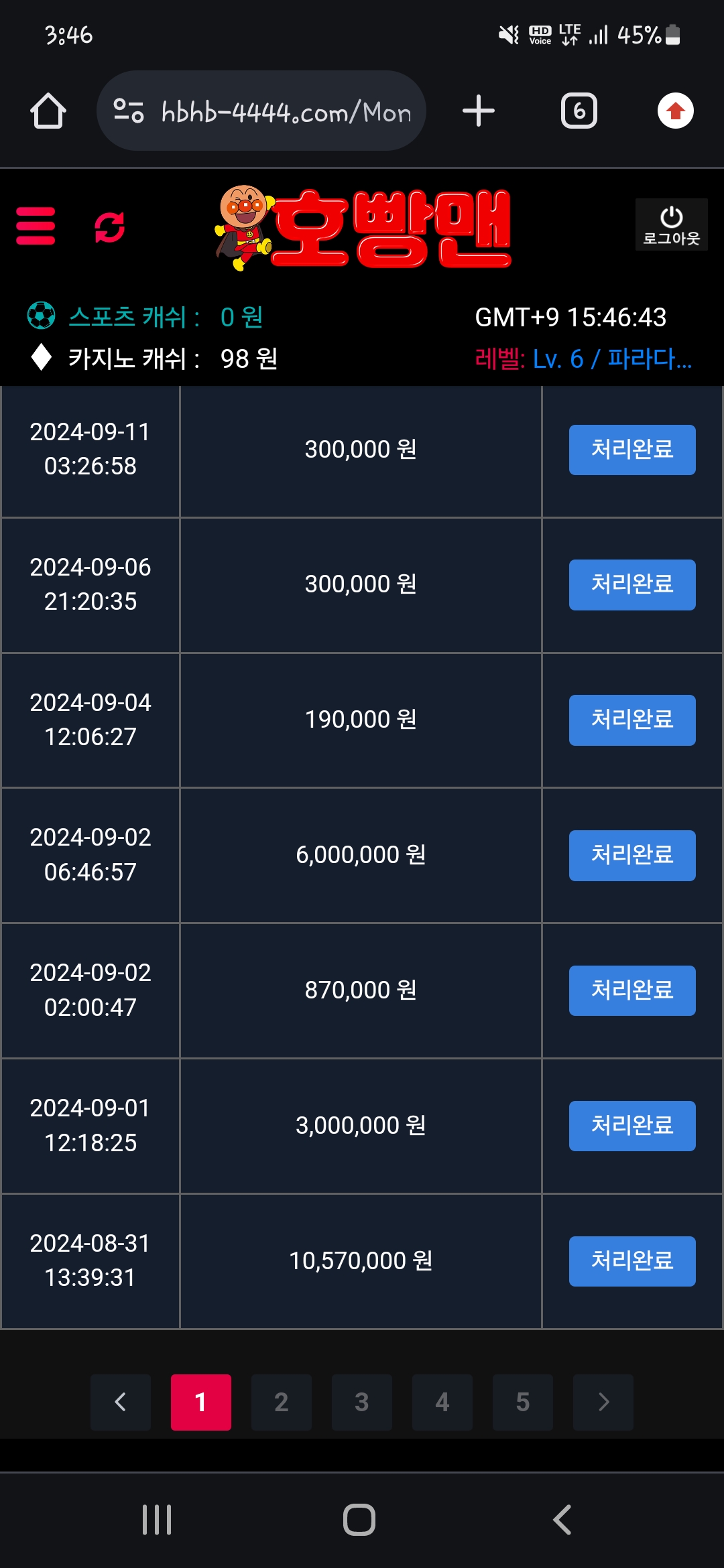The image size is (724, 1568).
Task: Go to the next page arrow
Action: pyautogui.click(x=603, y=1402)
